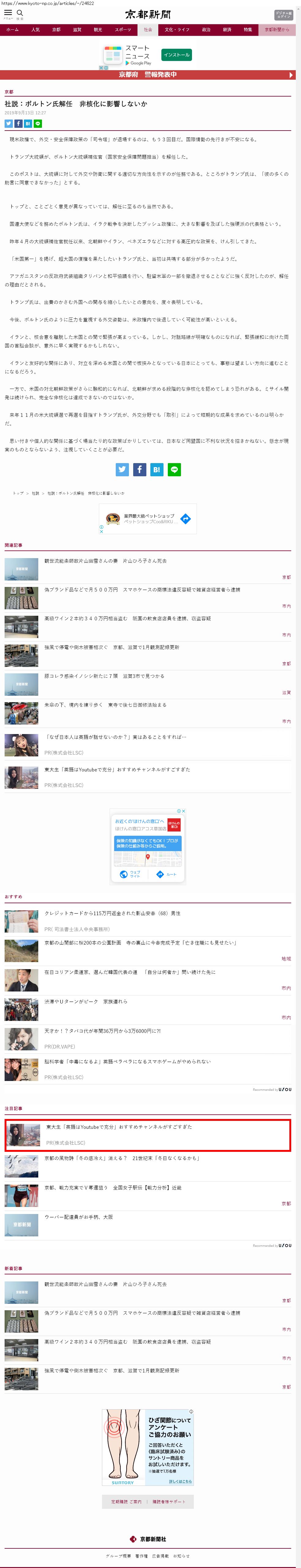Image resolution: width=301 pixels, height=1568 pixels.
Task: Open article about 豚コレラ感染イノシシ
Action: click(x=104, y=676)
